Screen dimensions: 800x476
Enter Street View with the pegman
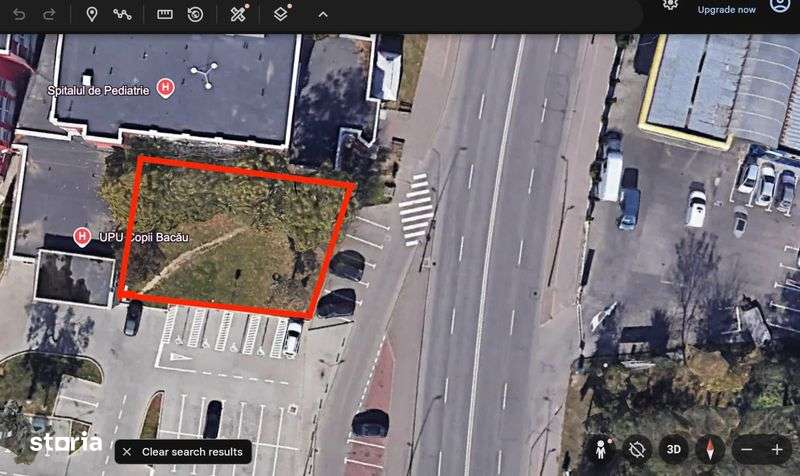point(600,449)
